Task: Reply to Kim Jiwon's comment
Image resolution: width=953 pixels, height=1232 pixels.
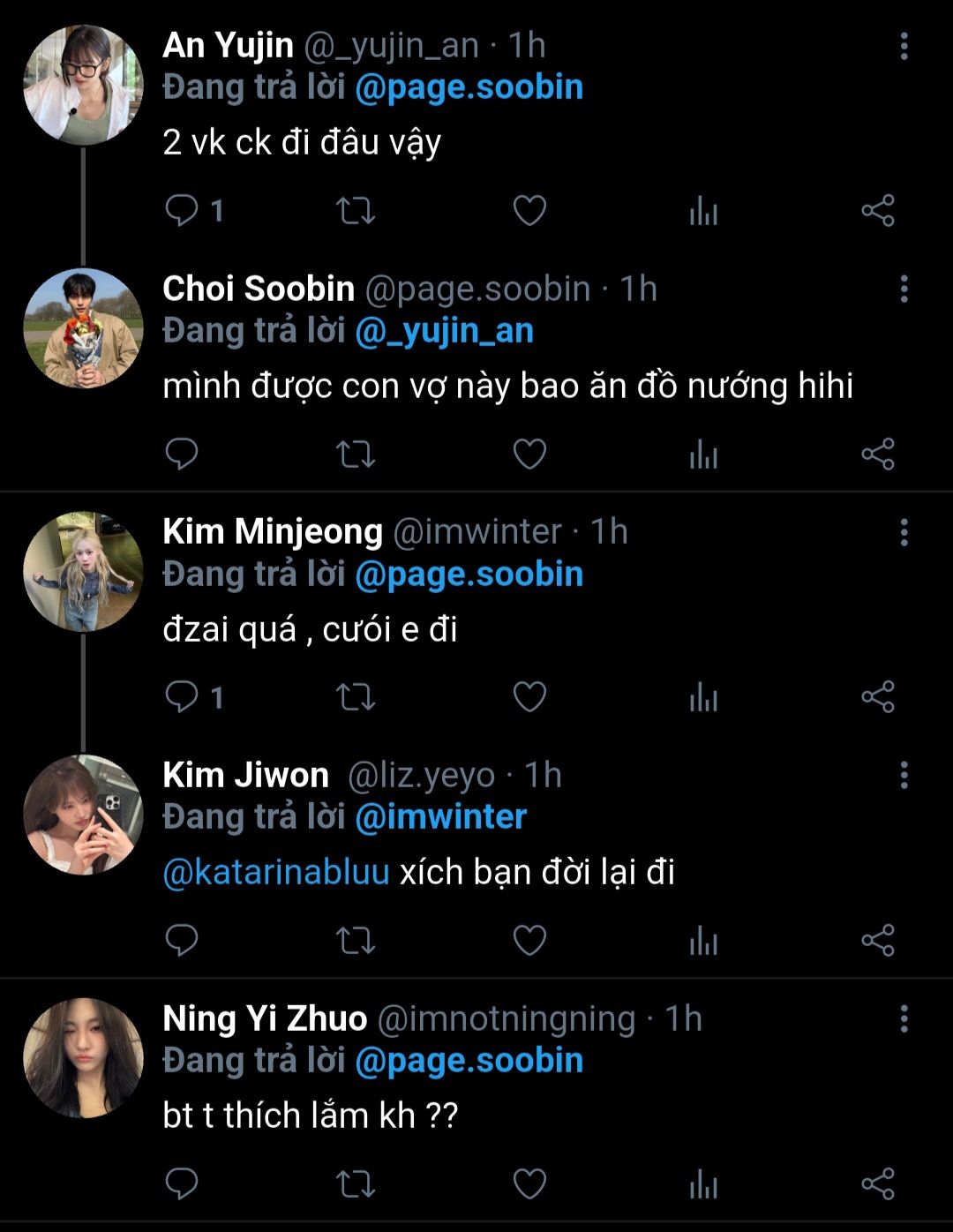Action: 183,940
